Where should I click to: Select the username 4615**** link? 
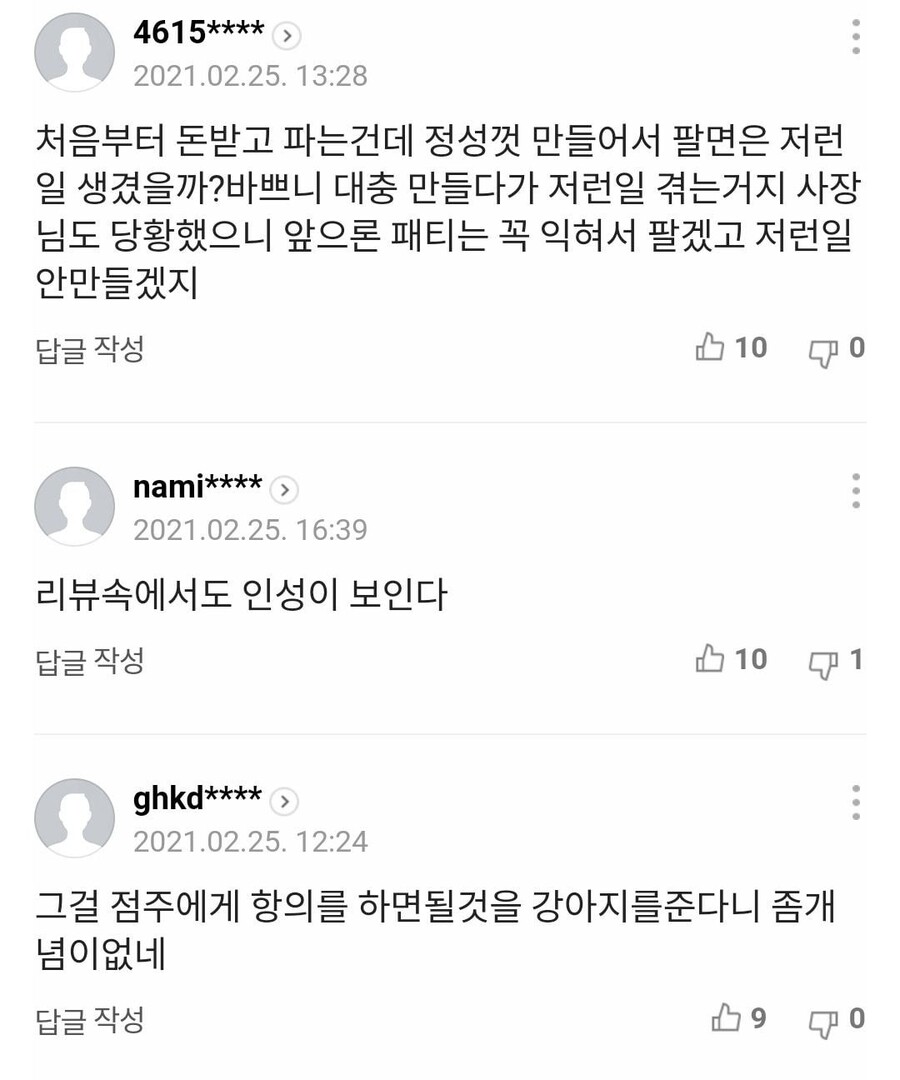point(197,33)
